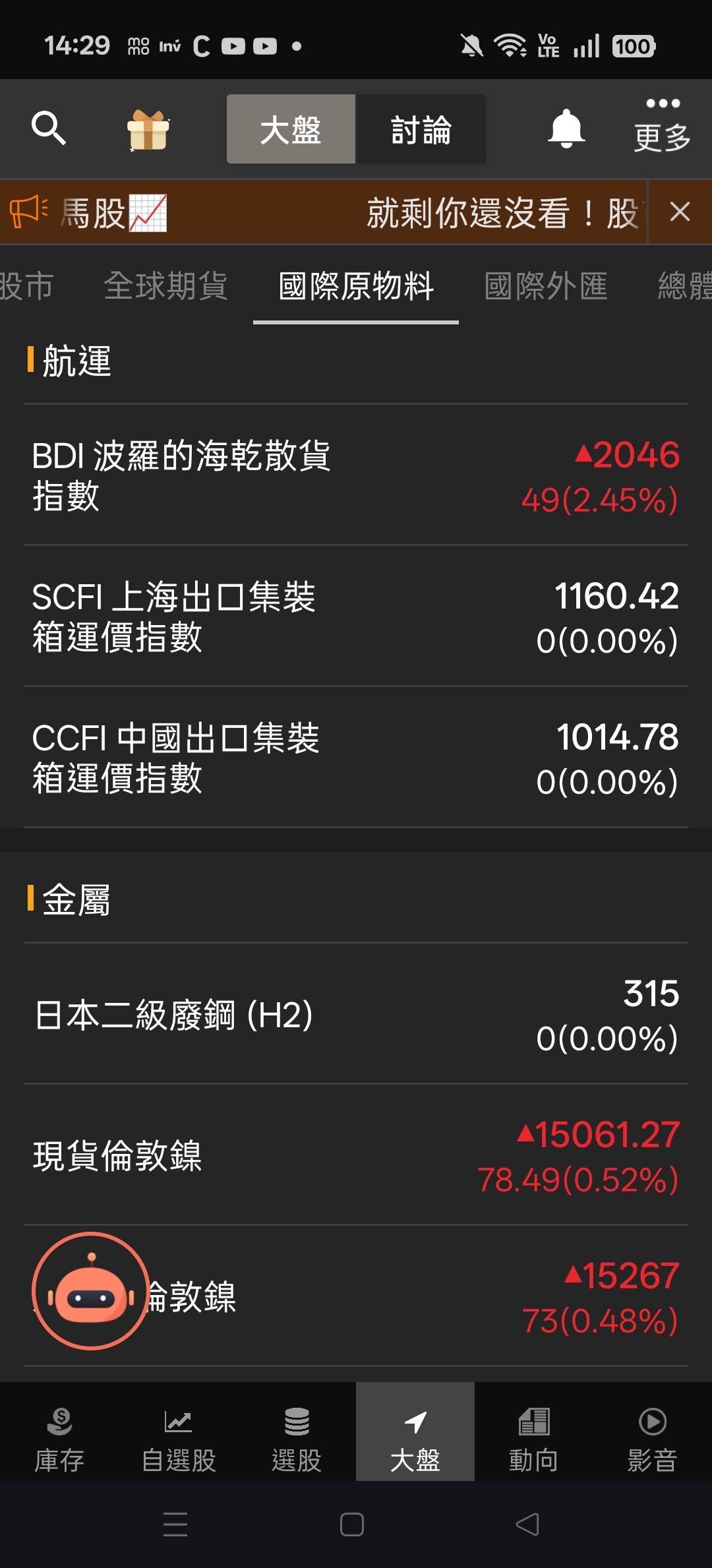Viewport: 712px width, 1568px height.
Task: Open SCFI 上海出口集裝箱運價指數 row
Action: click(356, 617)
